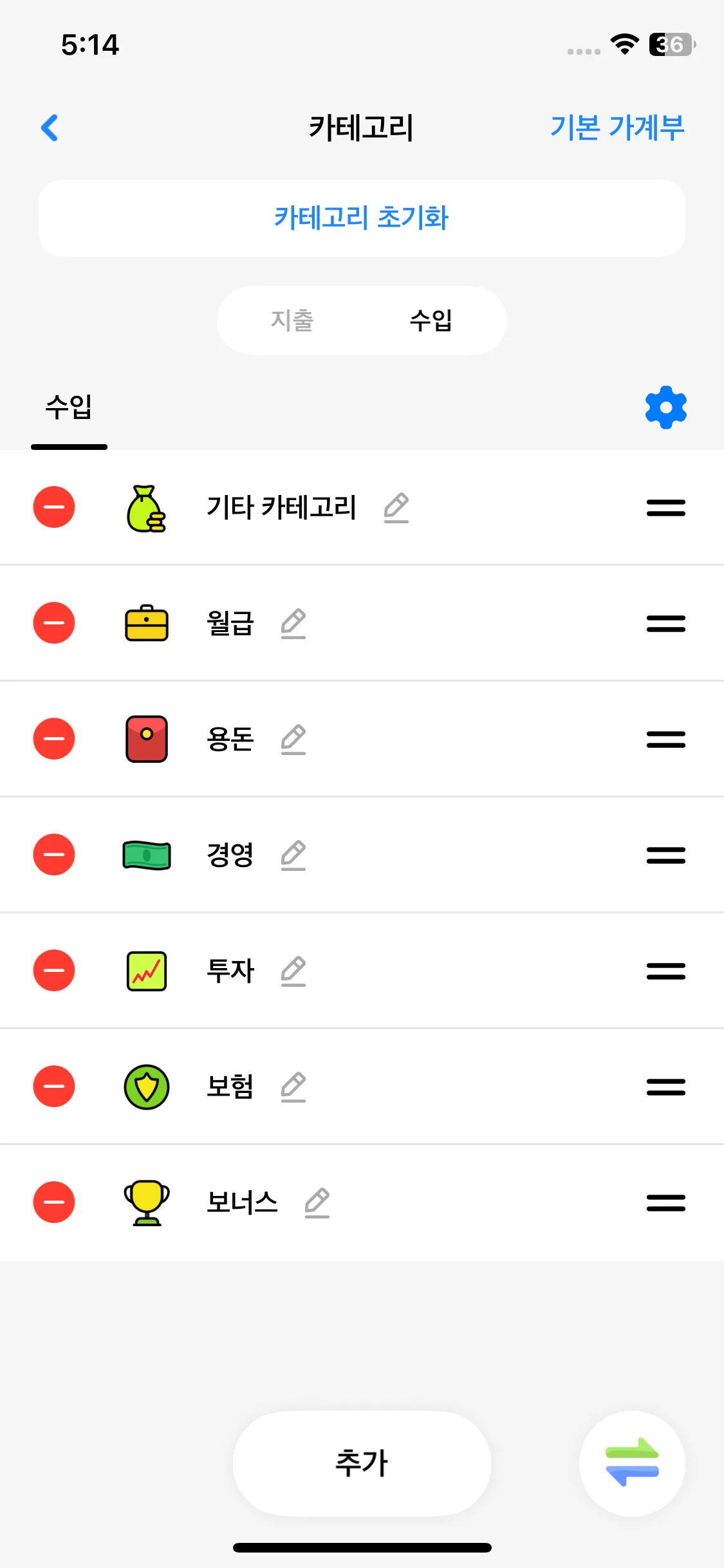Viewport: 724px width, 1568px height.
Task: Rename the 월급 category with the pencil
Action: pyautogui.click(x=293, y=624)
